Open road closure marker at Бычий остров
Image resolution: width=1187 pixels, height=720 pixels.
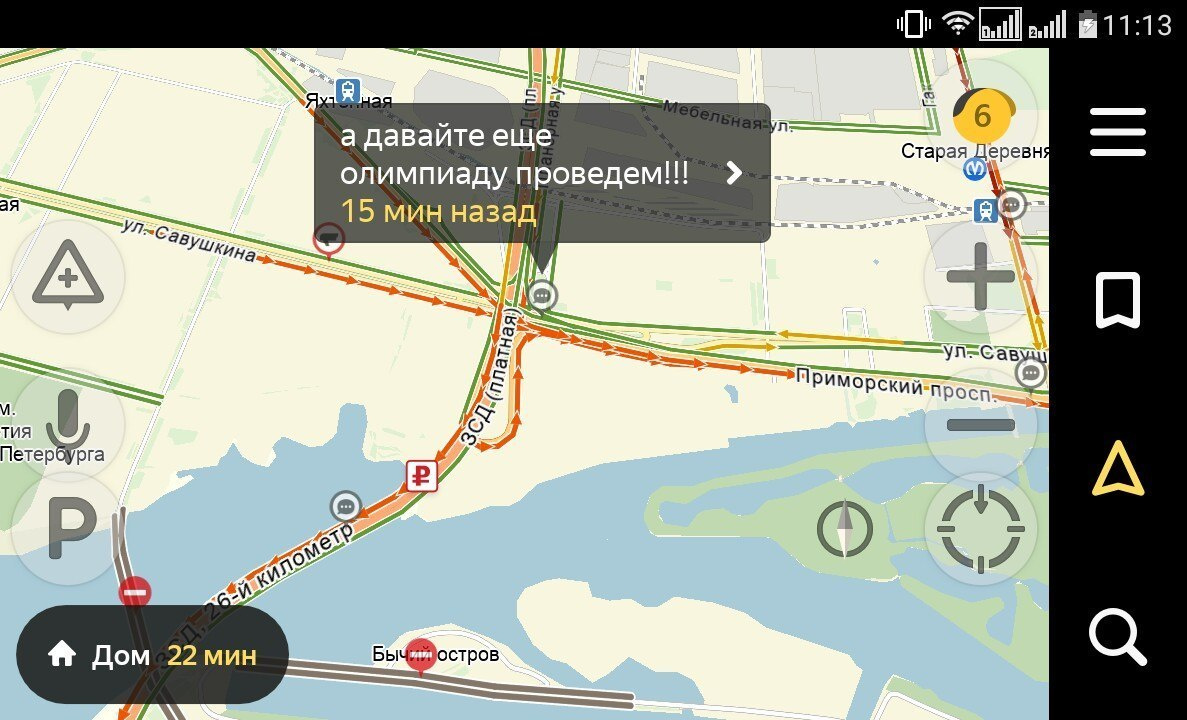421,654
